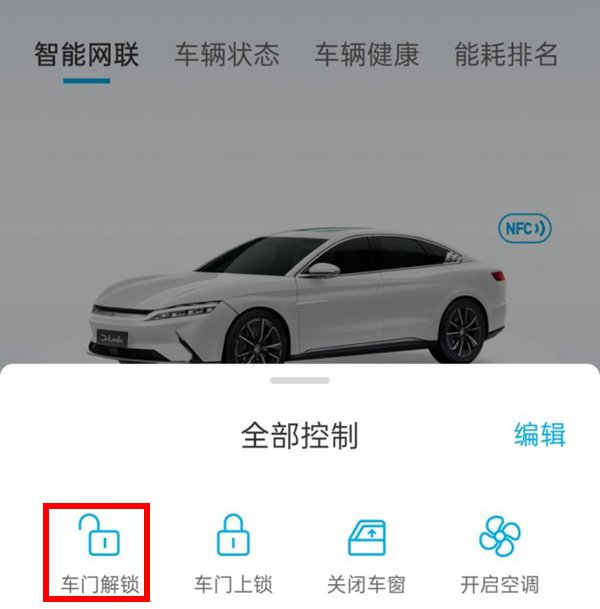Unlock the doors with 车门解锁
Screen dimensions: 600x609
(x=97, y=552)
